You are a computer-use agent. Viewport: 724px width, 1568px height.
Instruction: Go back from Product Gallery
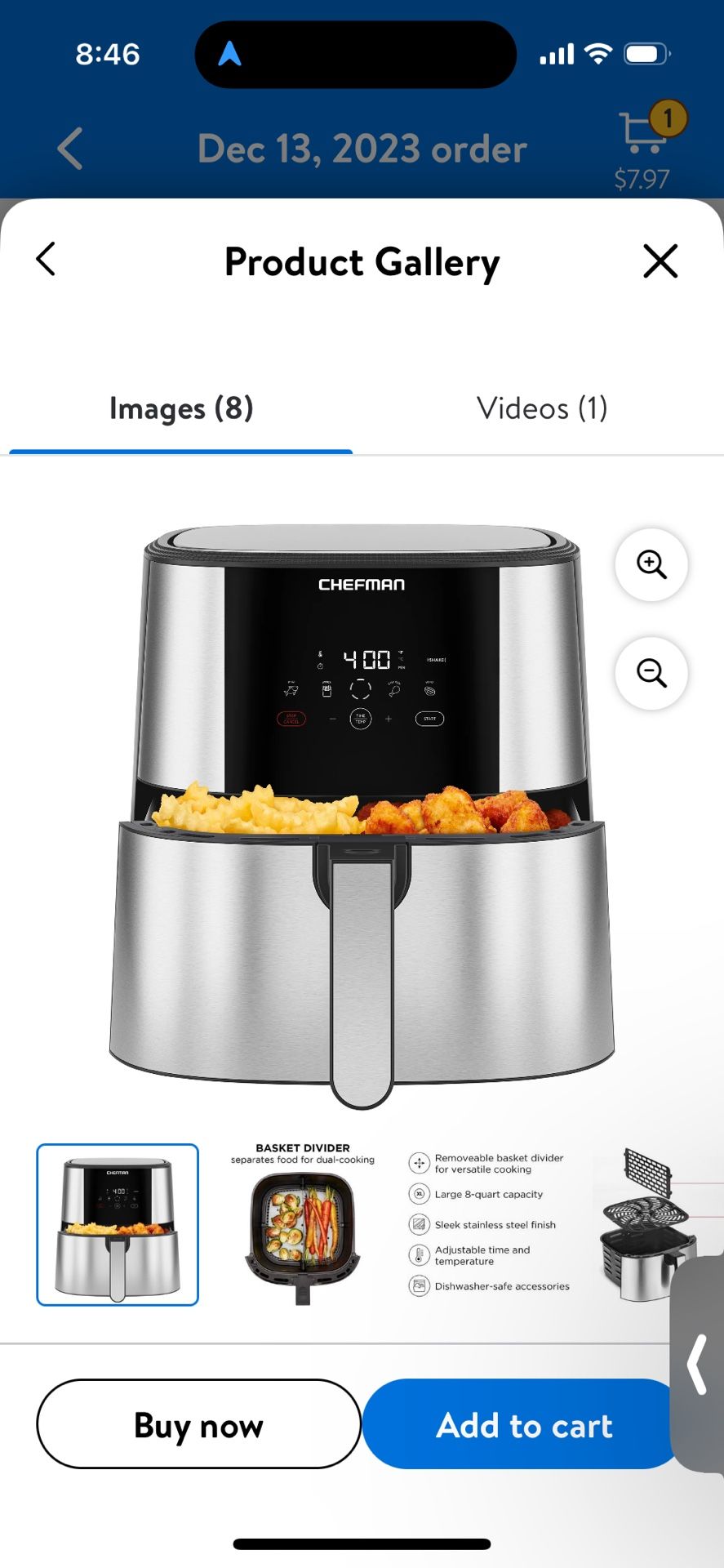point(47,260)
